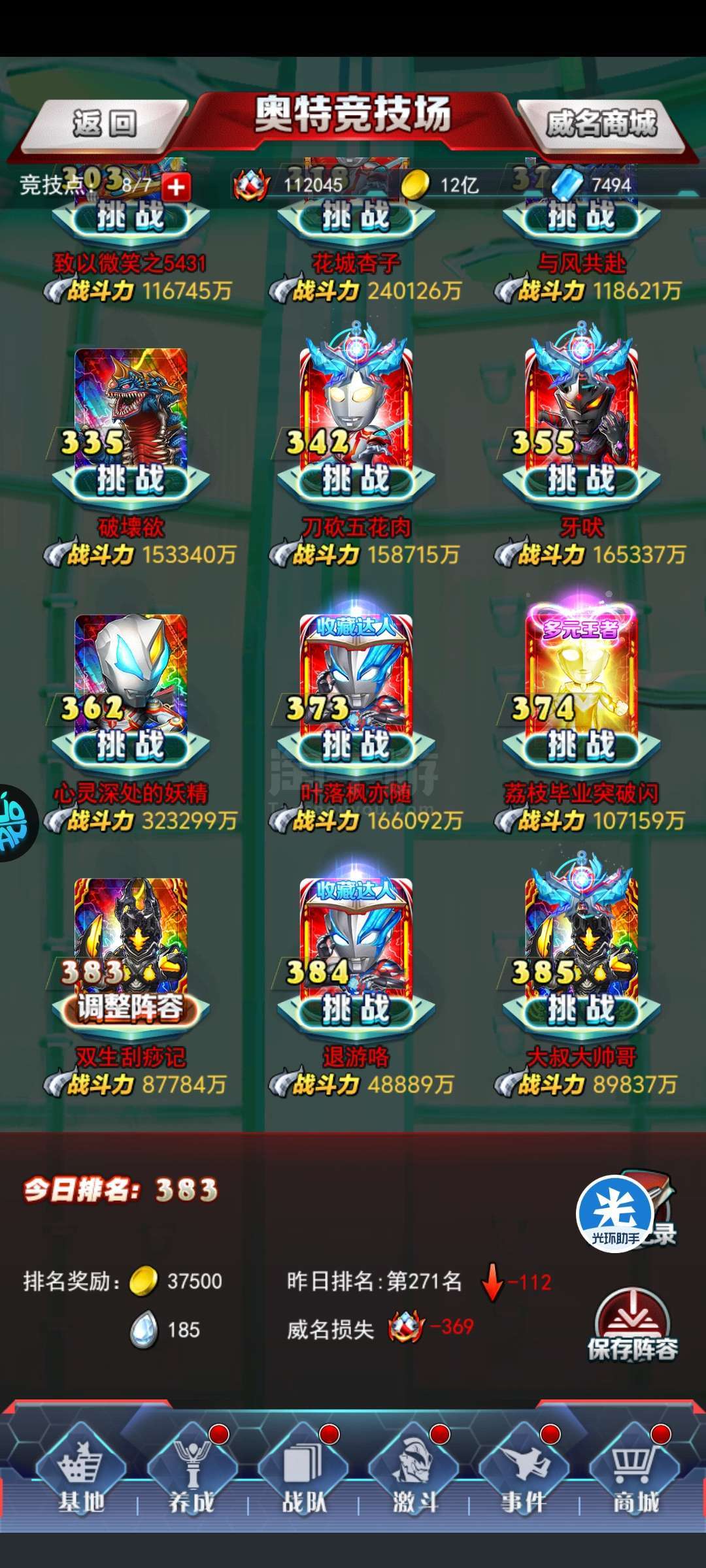This screenshot has width=706, height=1568.
Task: Challenge rank 355 player 牙吠
Action: click(x=581, y=481)
